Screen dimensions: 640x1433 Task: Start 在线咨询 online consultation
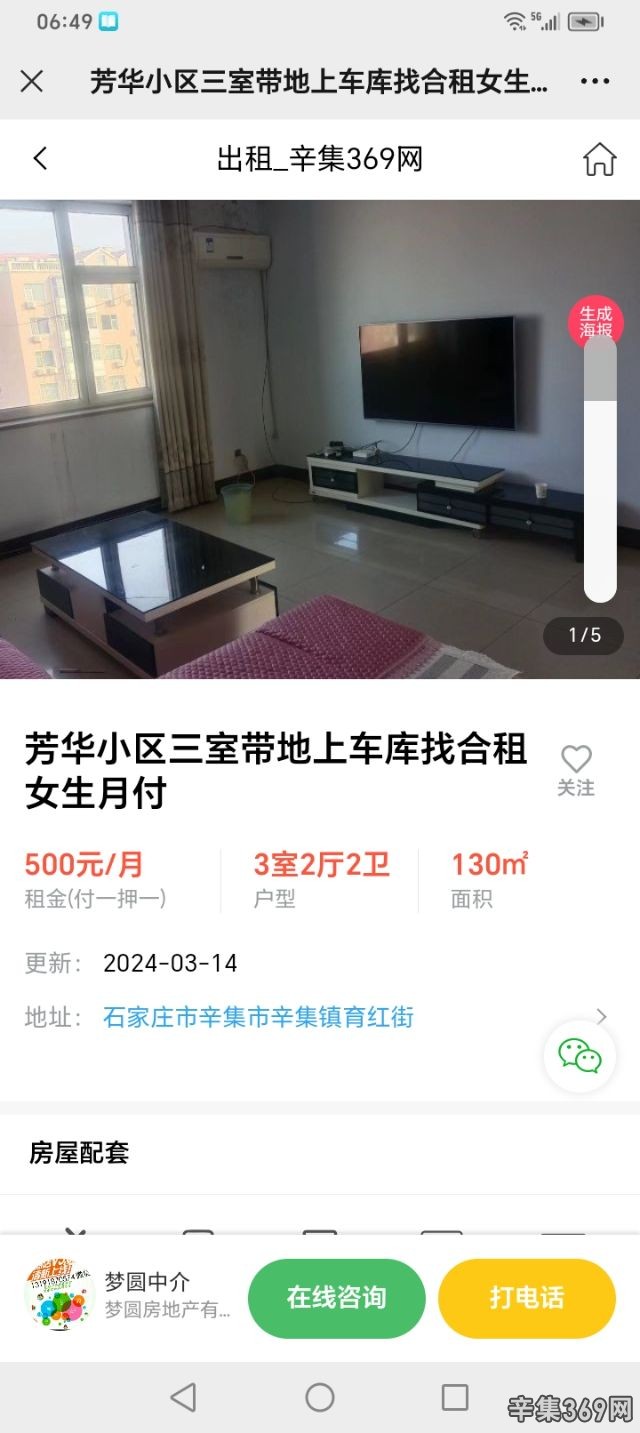[x=336, y=1298]
